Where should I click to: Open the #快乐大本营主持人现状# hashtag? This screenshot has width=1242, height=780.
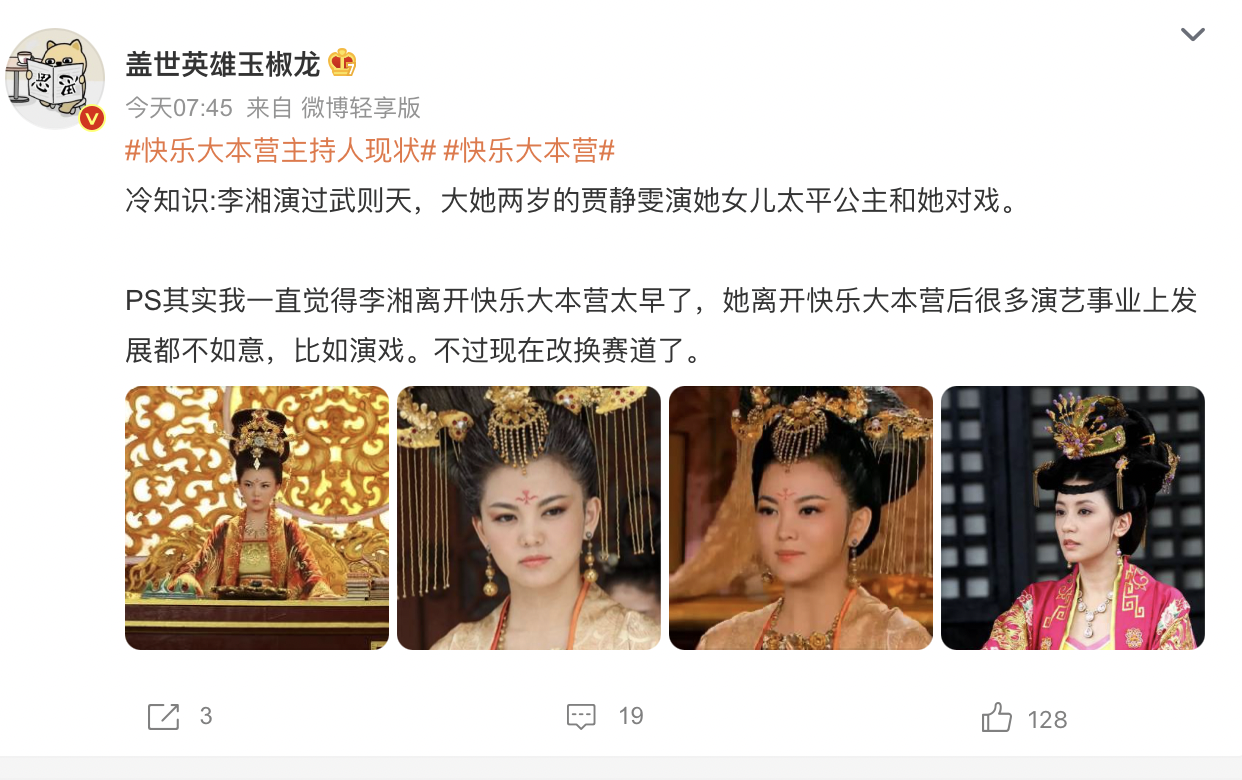click(281, 151)
